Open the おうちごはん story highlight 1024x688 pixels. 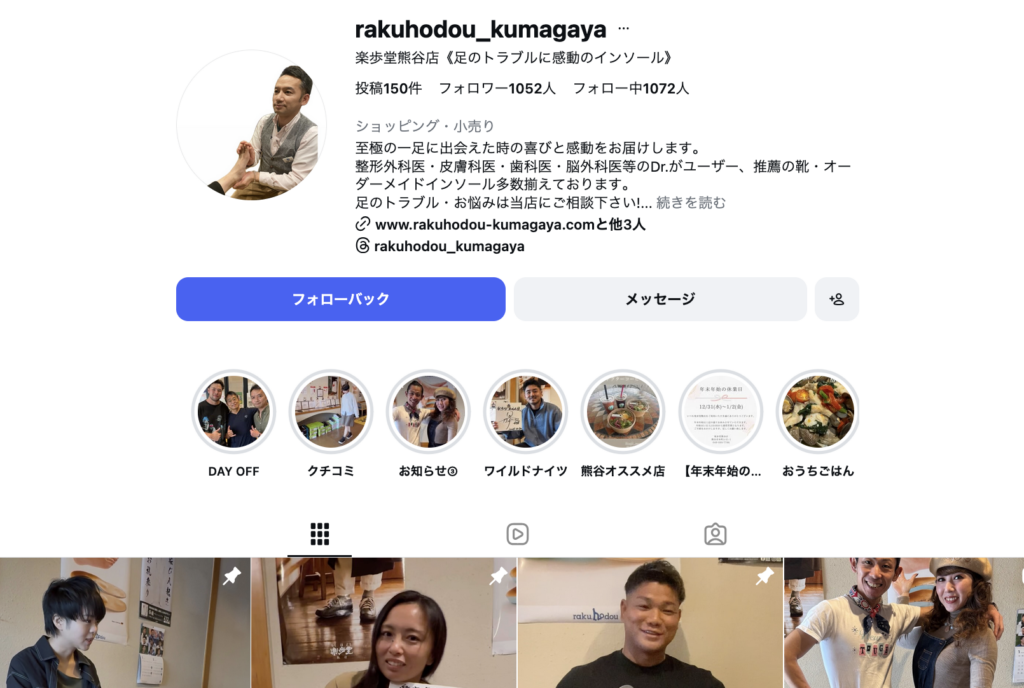point(818,412)
